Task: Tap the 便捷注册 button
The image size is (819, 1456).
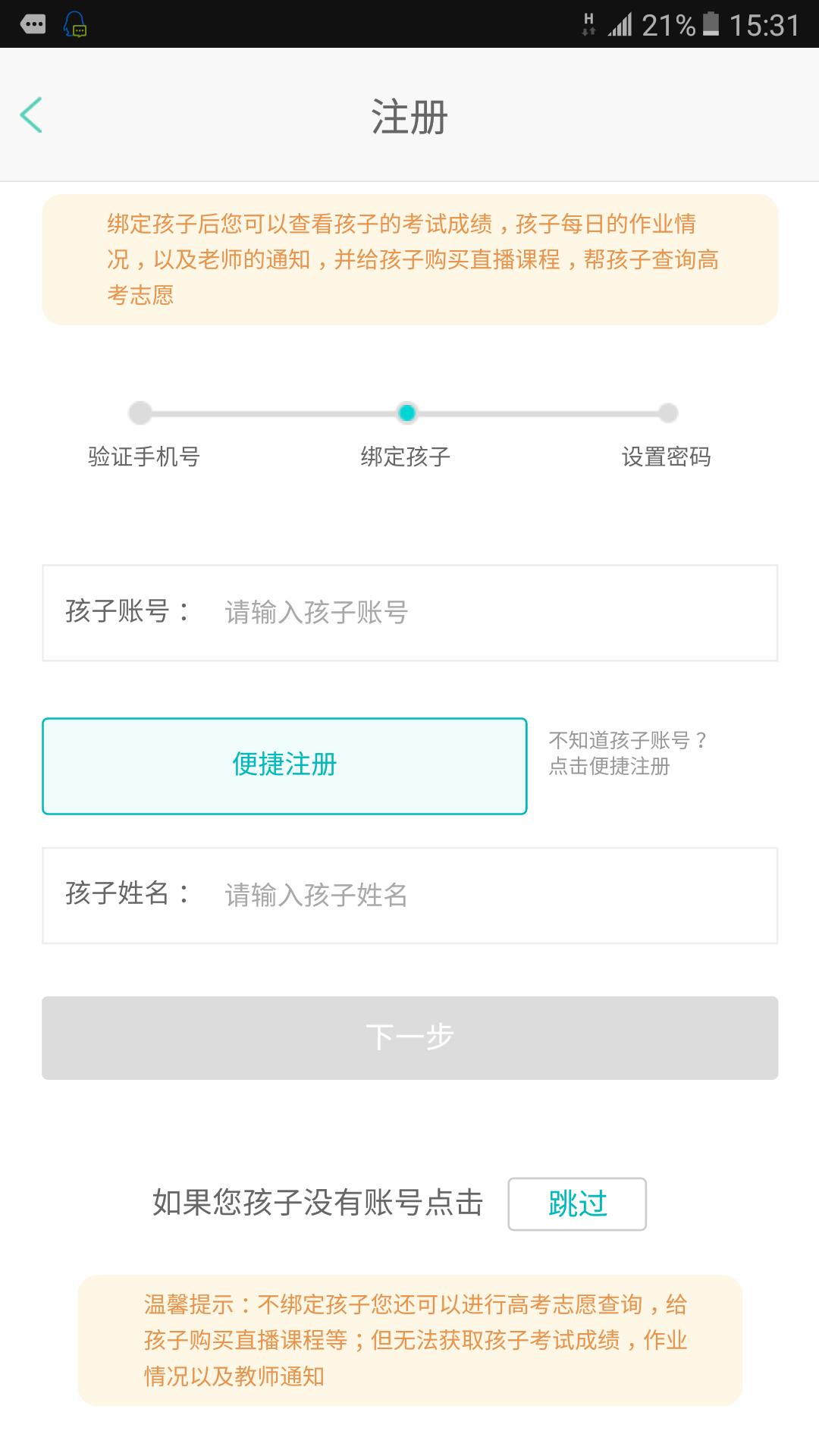Action: pos(284,766)
